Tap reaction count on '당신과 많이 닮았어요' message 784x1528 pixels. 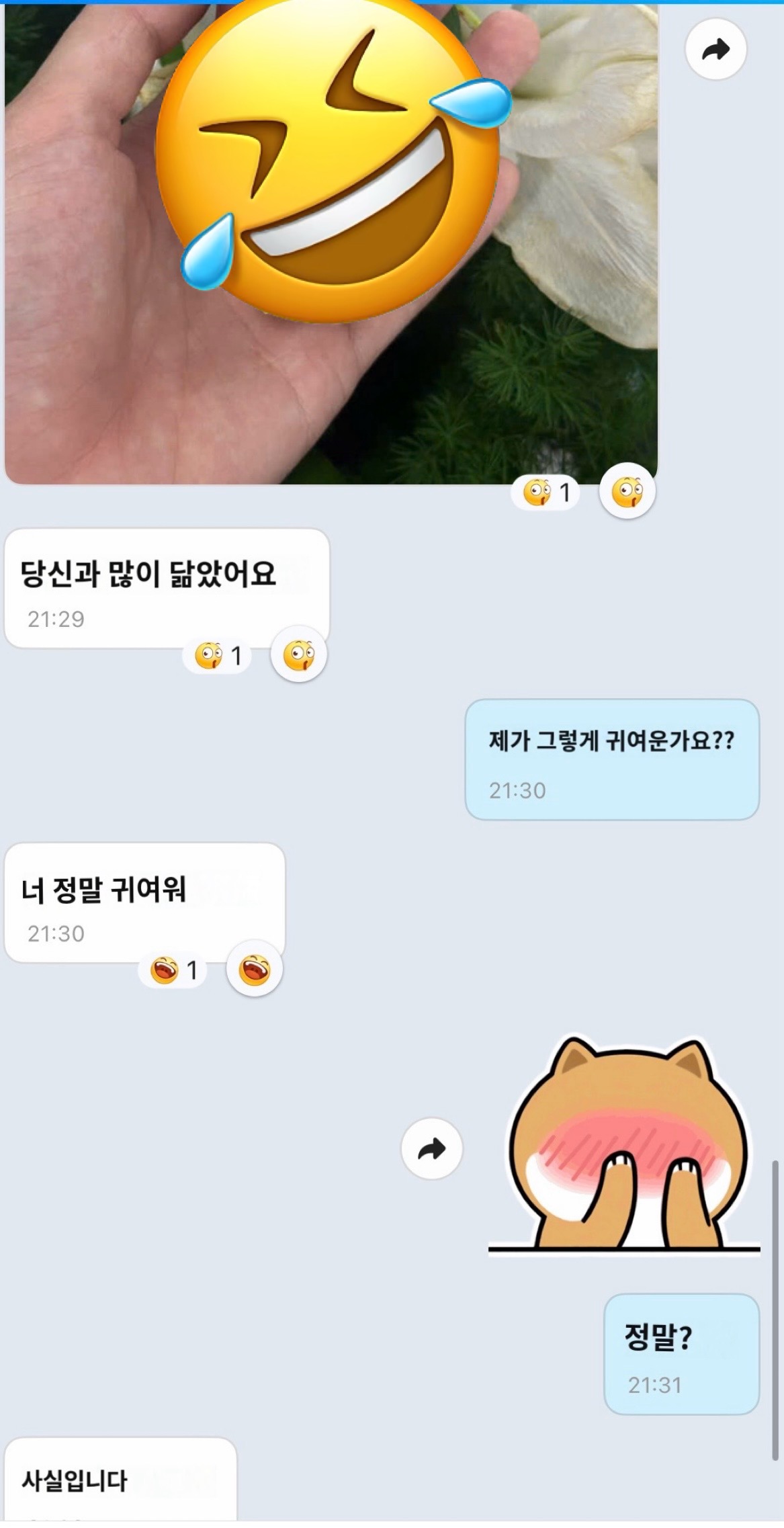218,655
